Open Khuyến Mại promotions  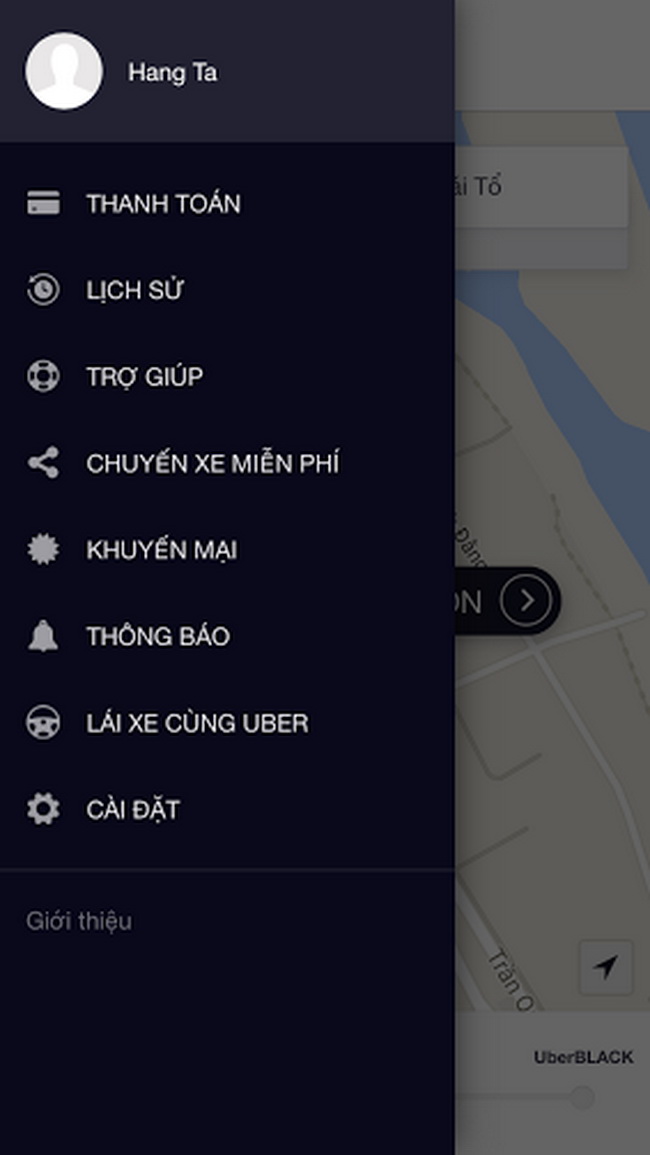tap(161, 550)
